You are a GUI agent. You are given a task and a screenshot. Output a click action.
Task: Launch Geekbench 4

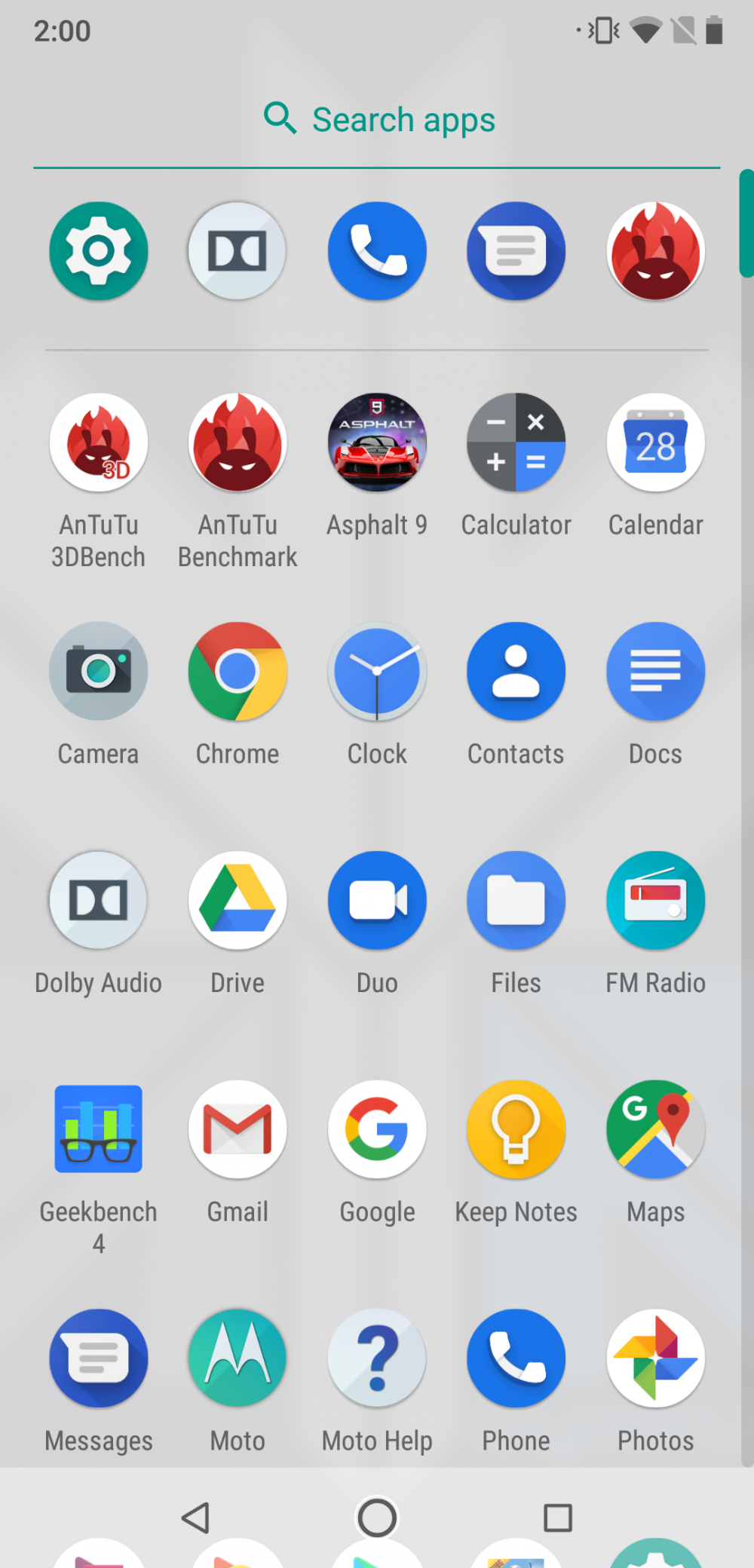tap(99, 1129)
